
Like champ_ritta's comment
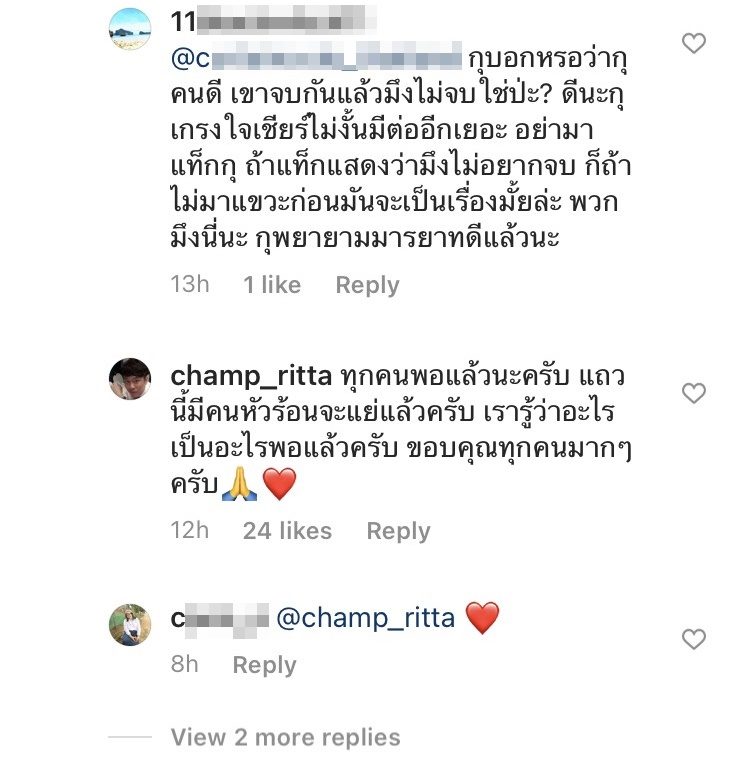tap(693, 393)
